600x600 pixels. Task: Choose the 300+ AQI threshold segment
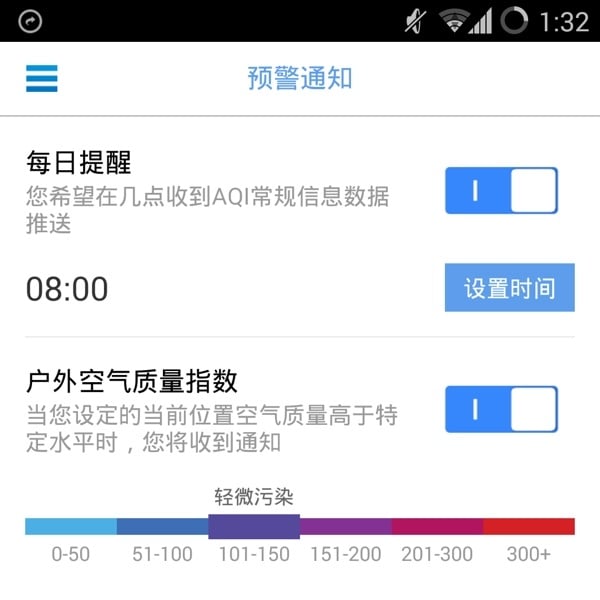[529, 526]
